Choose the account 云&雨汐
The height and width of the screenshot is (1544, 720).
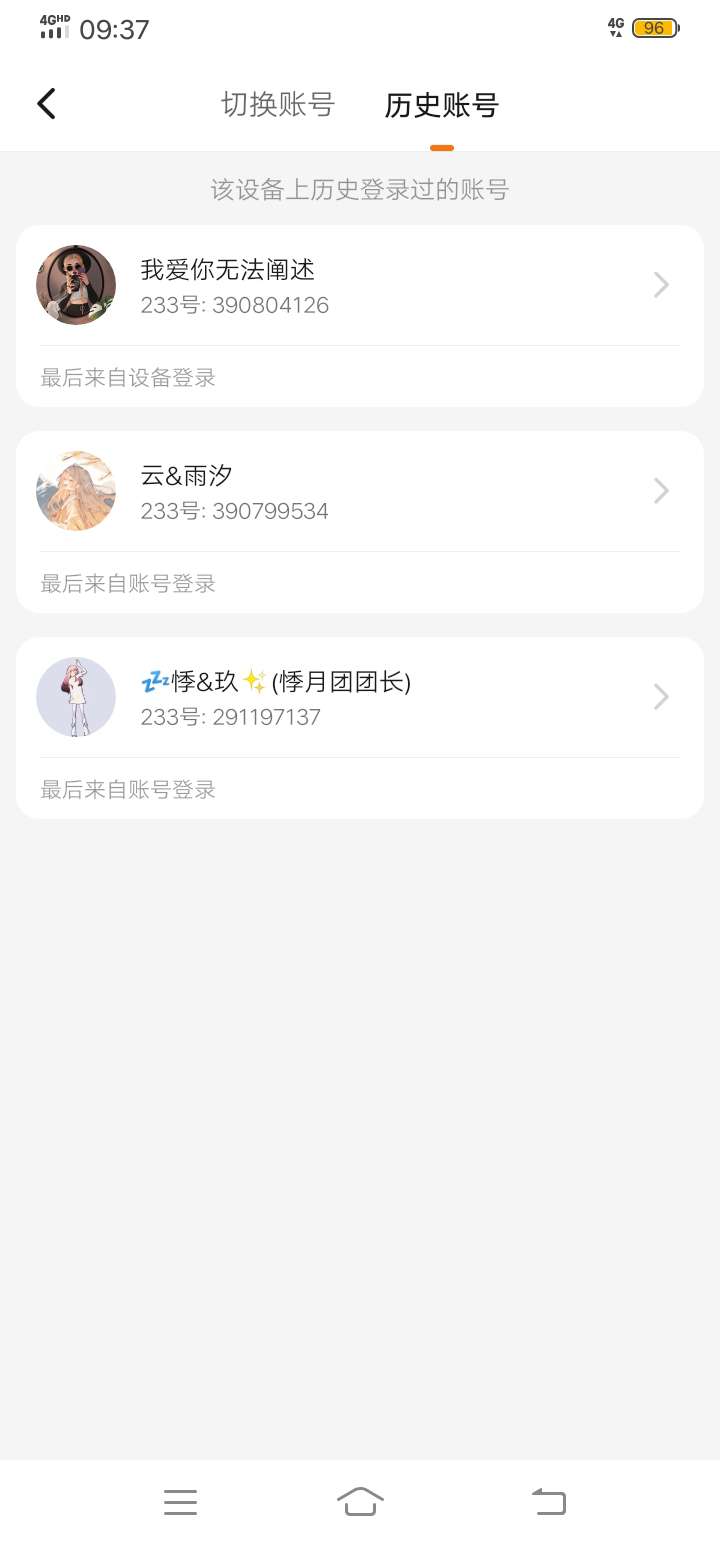360,492
